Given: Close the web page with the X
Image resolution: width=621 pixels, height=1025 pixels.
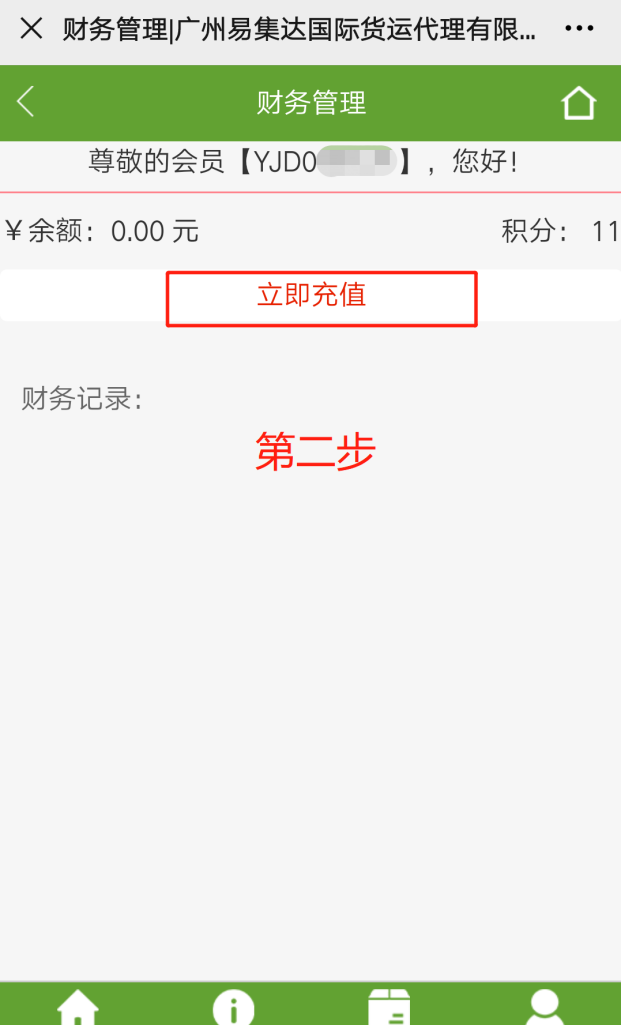Looking at the screenshot, I should pos(31,29).
